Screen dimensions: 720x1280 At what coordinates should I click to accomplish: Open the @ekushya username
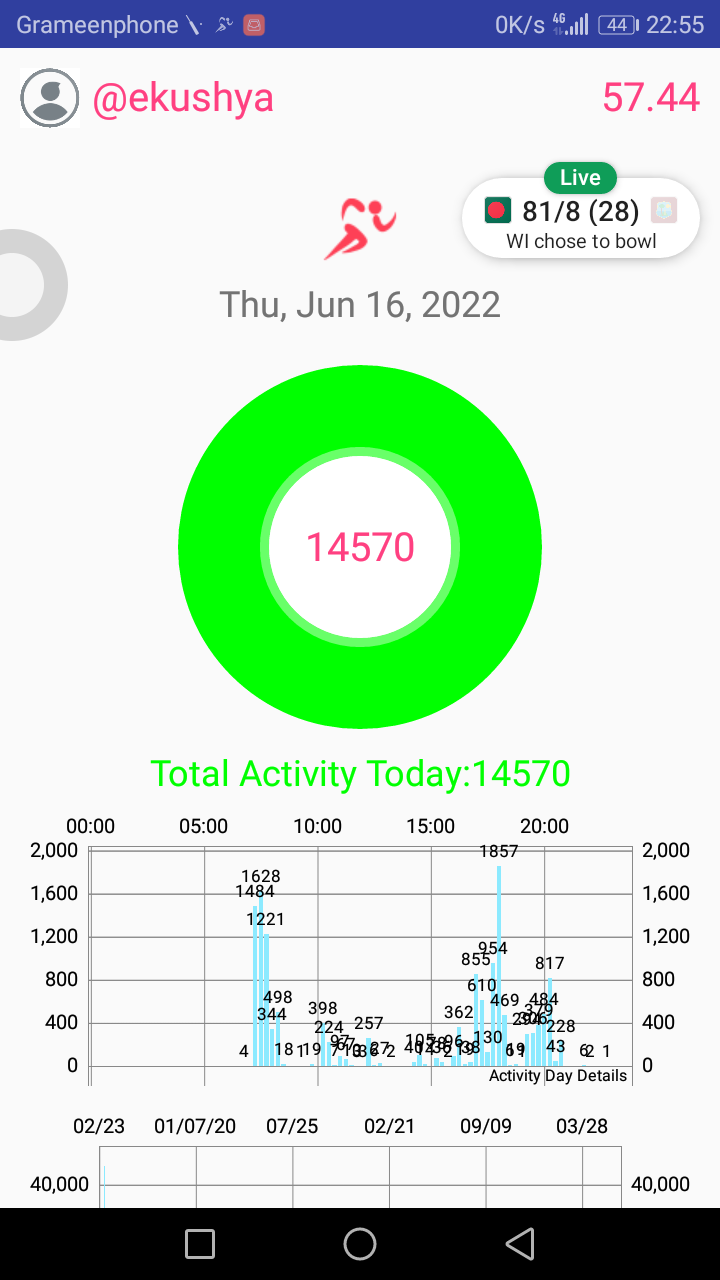coord(183,98)
